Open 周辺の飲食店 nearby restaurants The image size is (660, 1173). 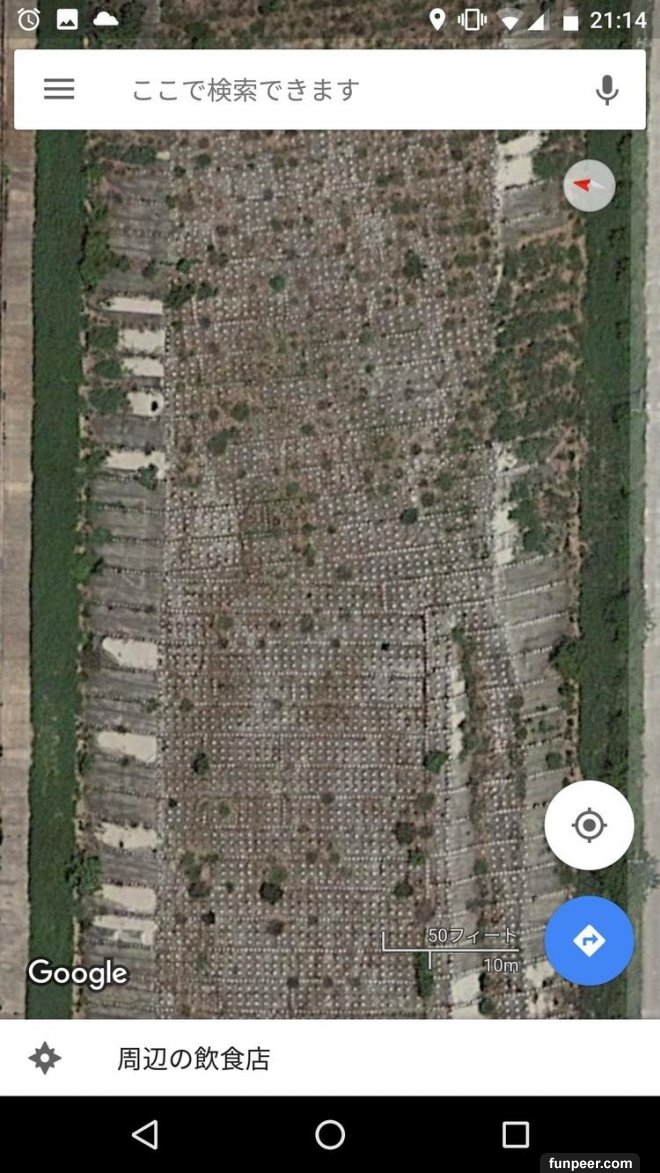point(193,1058)
